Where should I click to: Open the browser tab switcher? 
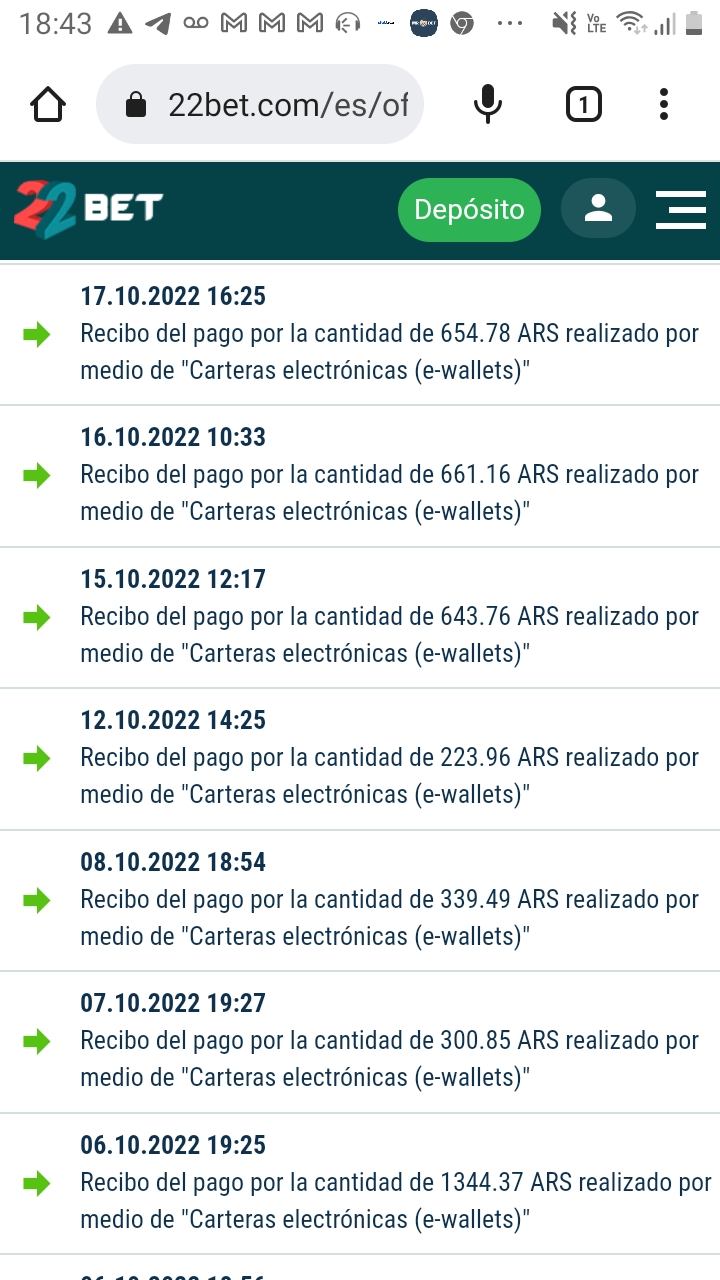click(x=583, y=103)
